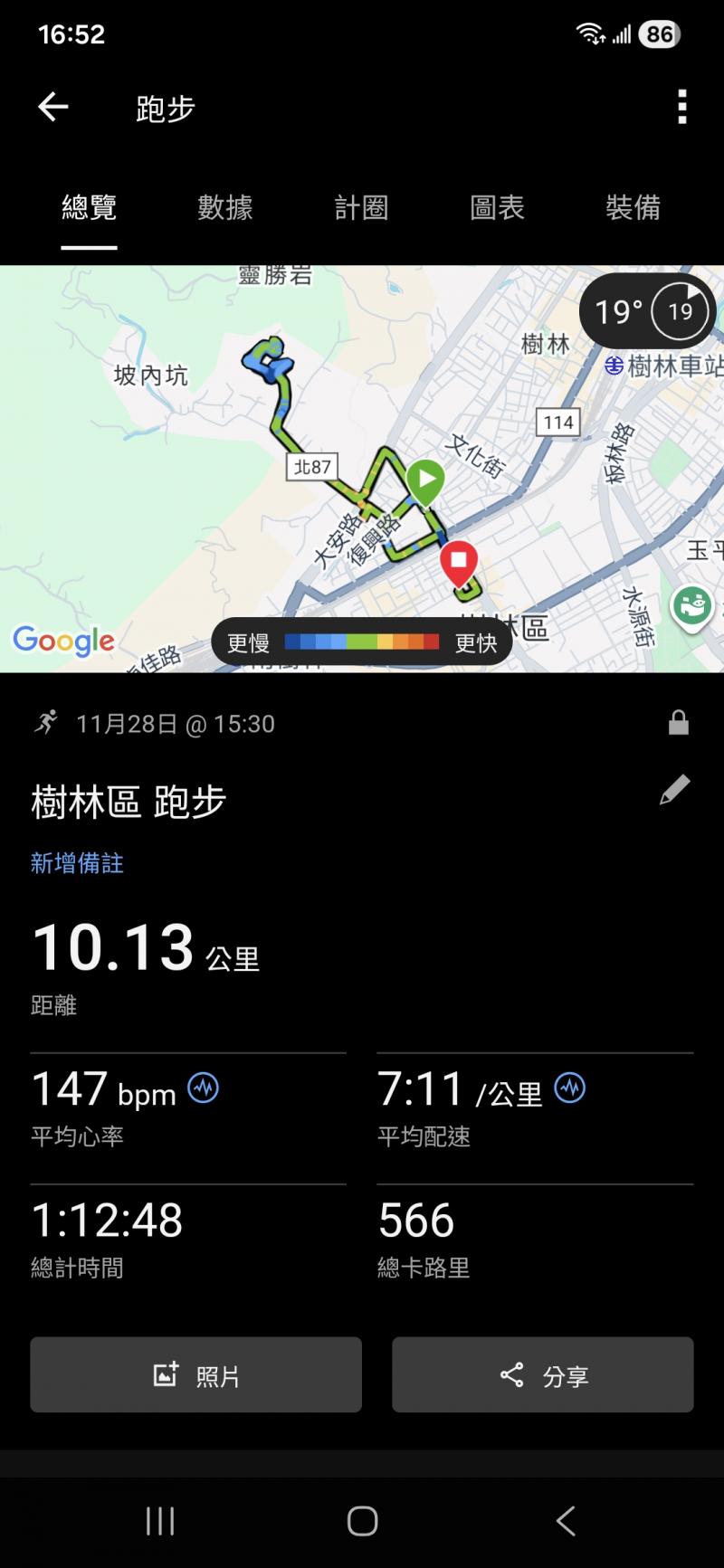Screen dimensions: 724x1568
Task: Open the info icon beside average pace
Action: (x=570, y=1088)
